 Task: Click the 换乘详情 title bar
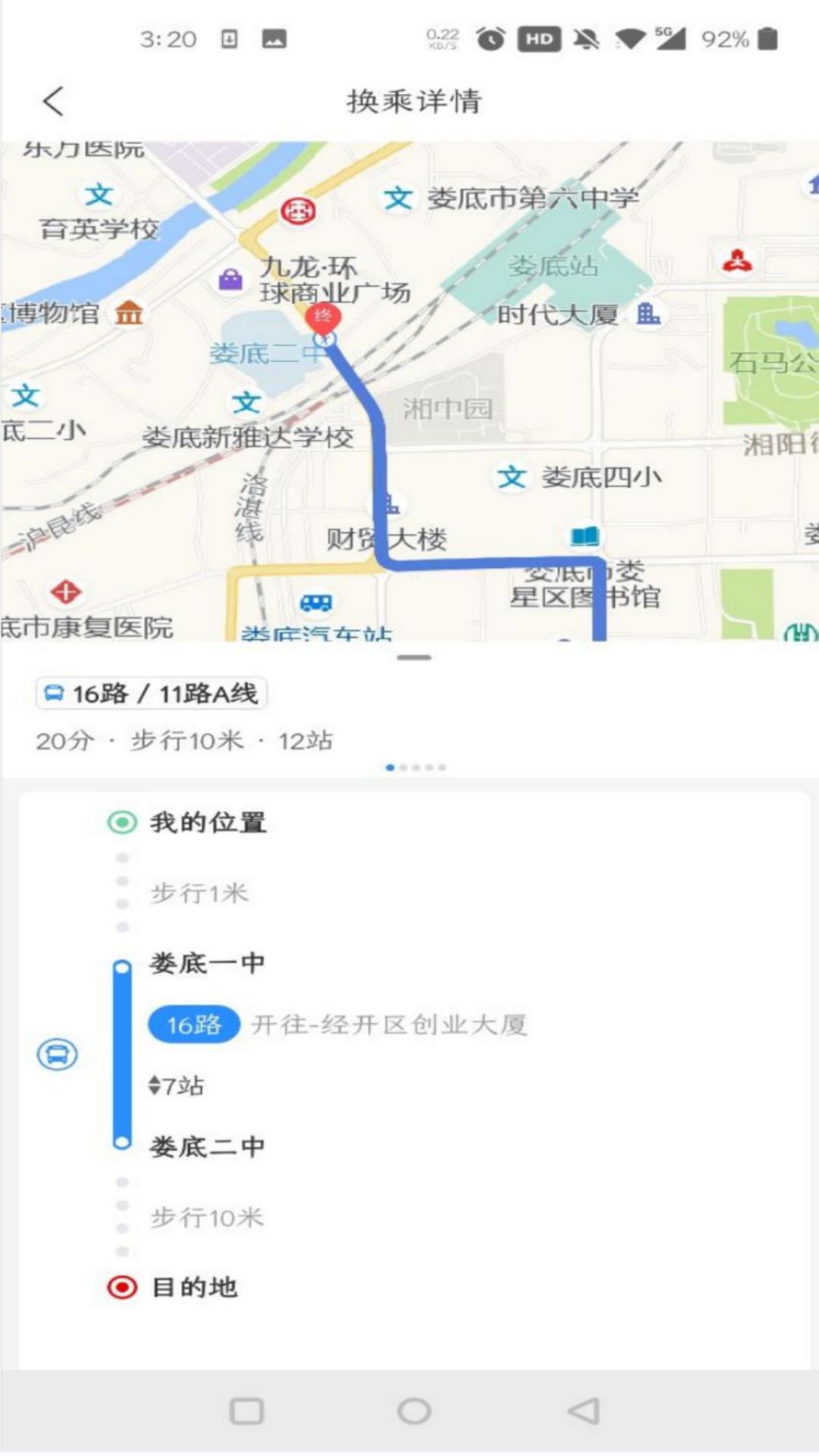[x=413, y=101]
